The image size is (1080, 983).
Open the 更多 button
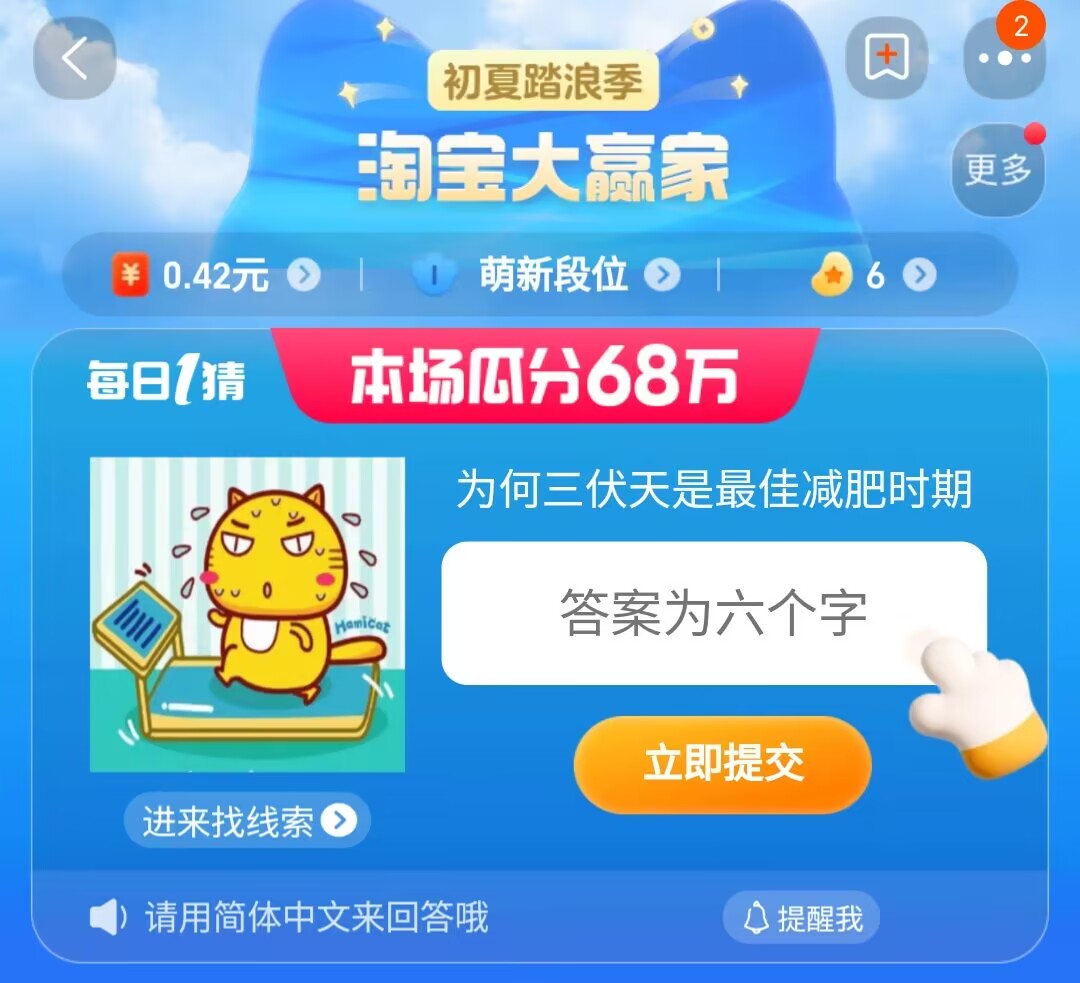click(x=997, y=170)
